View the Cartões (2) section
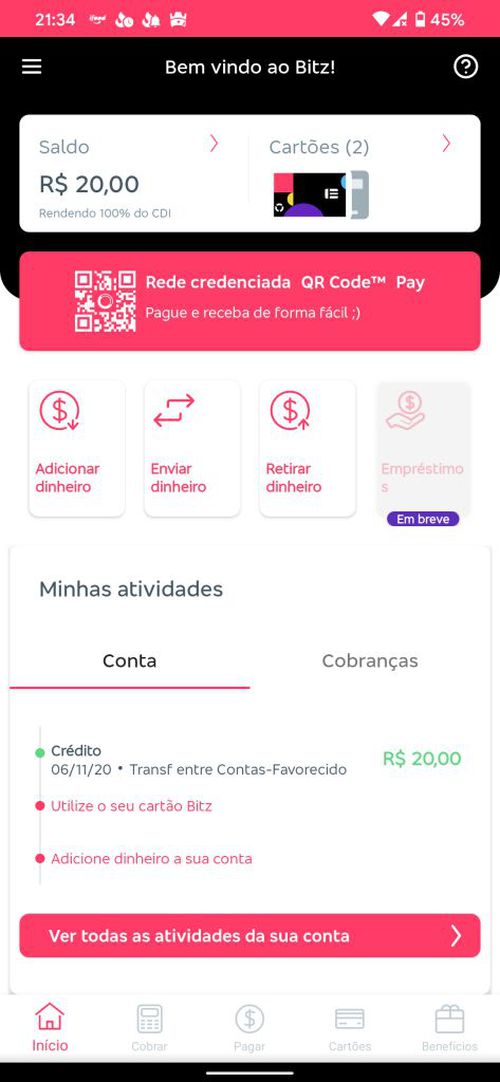500x1082 pixels. coord(365,173)
